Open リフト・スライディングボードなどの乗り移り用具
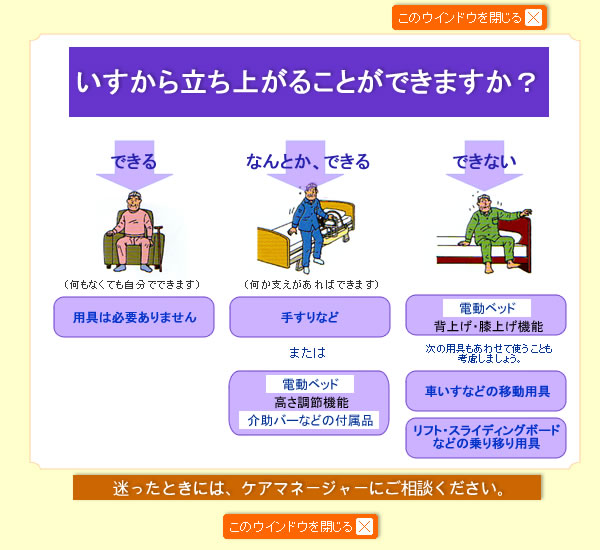600x550 pixels. [486, 437]
